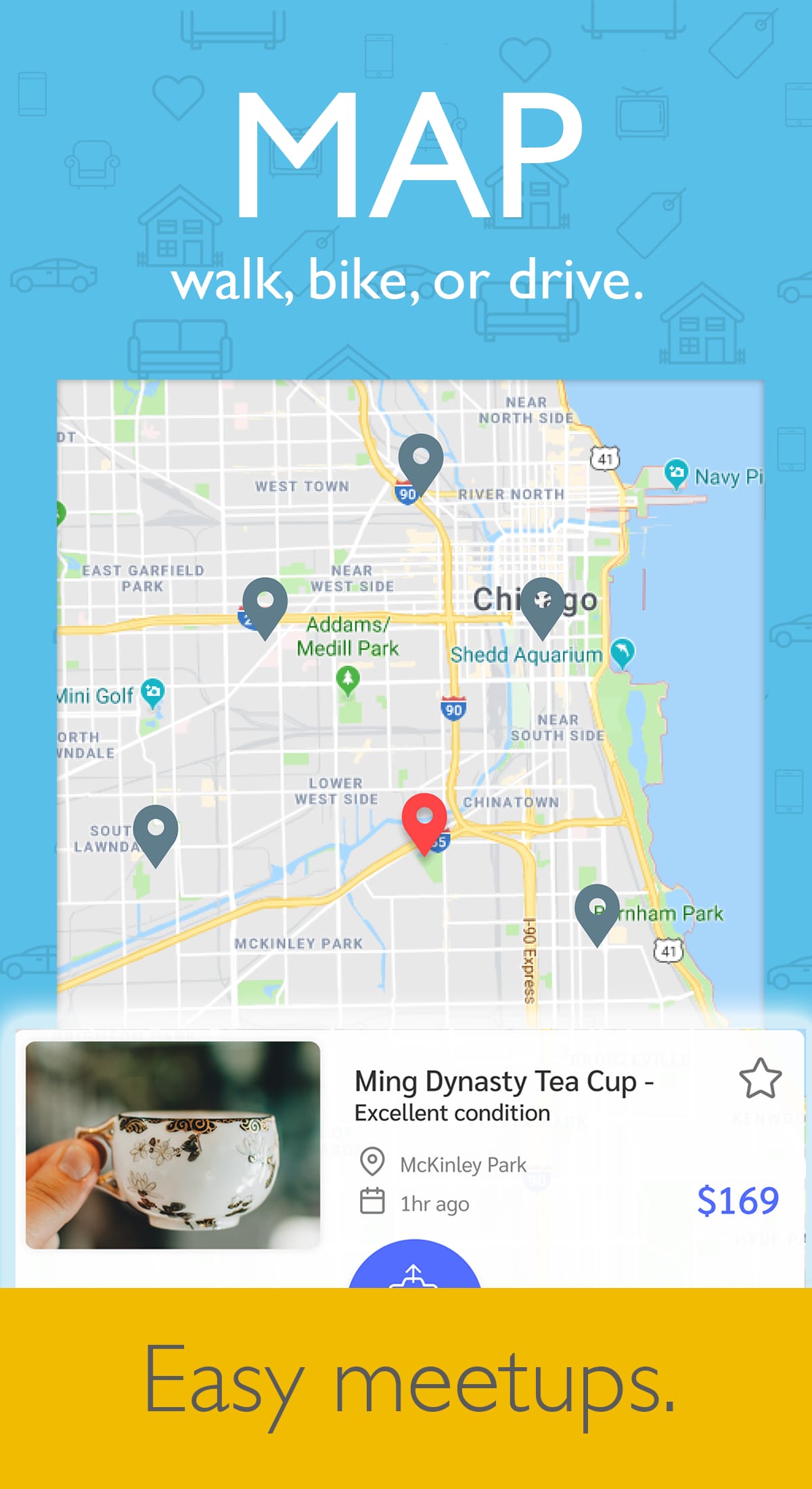
Task: Toggle the star to favorite the tea cup
Action: pos(761,1077)
